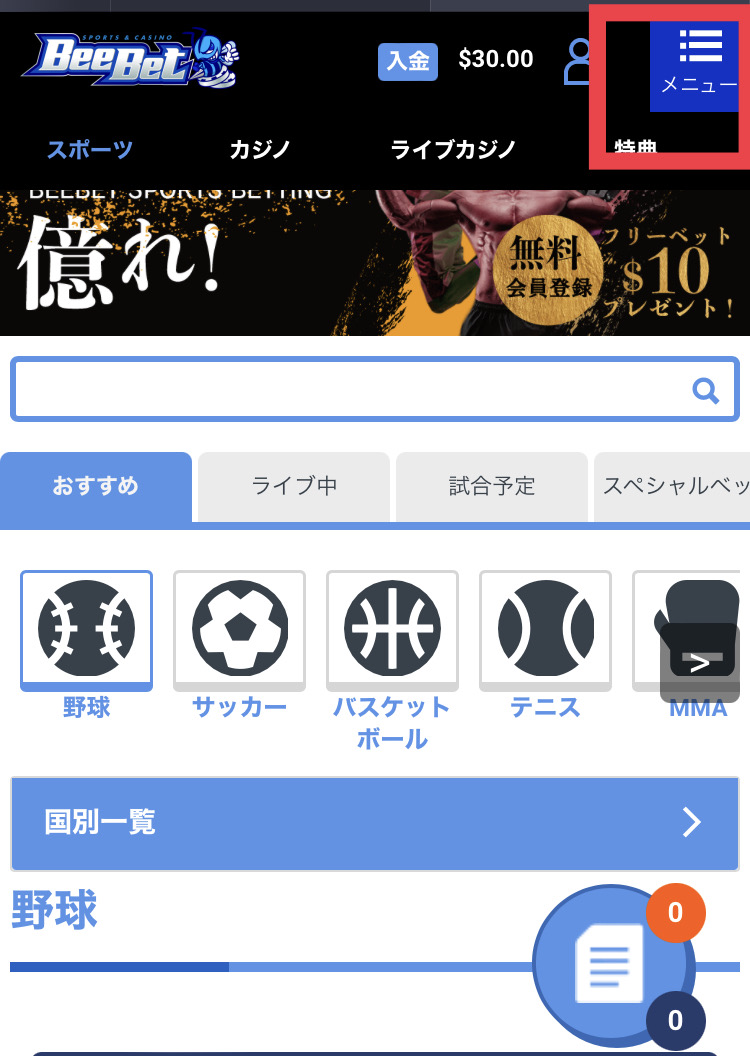The width and height of the screenshot is (750, 1056).
Task: Switch to the 試合予定 tab
Action: click(492, 487)
